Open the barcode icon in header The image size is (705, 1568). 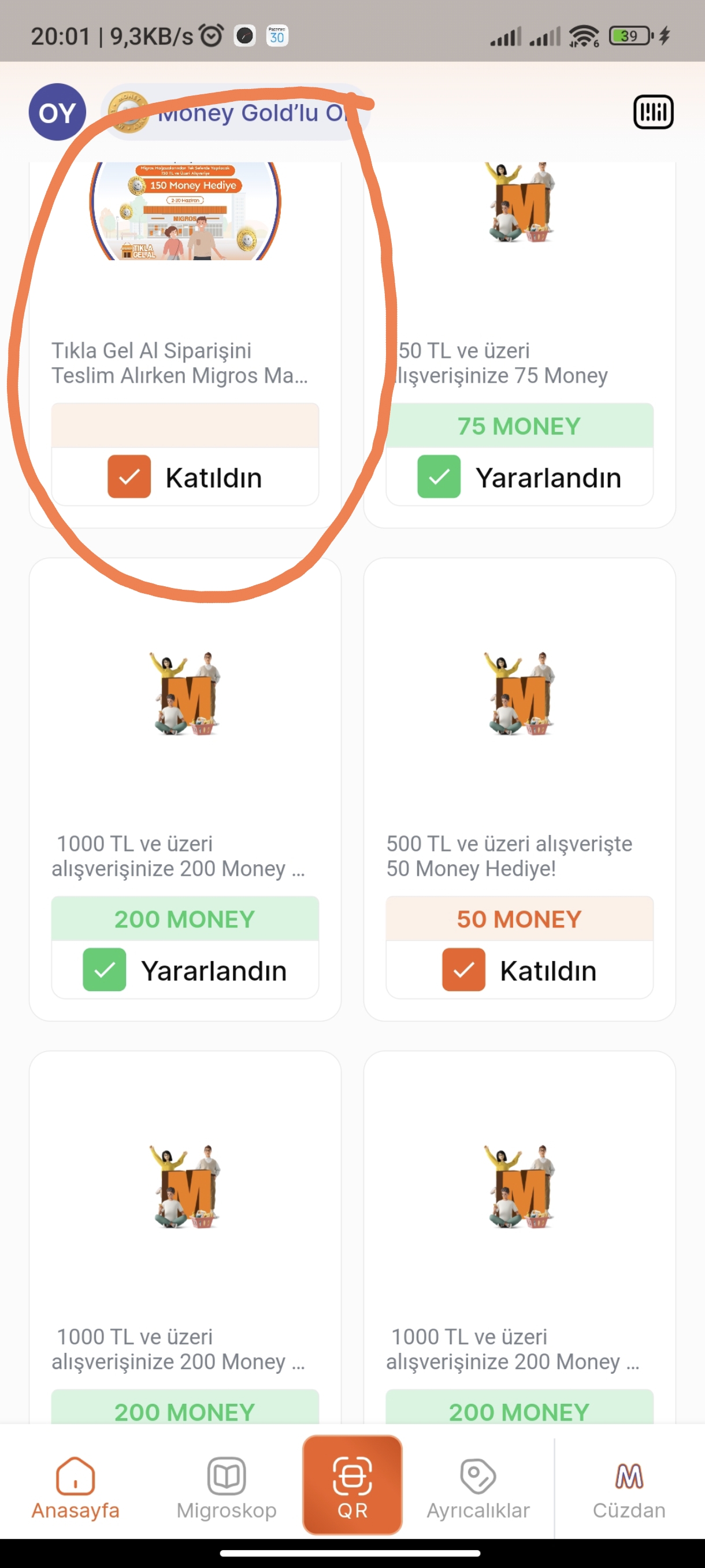654,112
